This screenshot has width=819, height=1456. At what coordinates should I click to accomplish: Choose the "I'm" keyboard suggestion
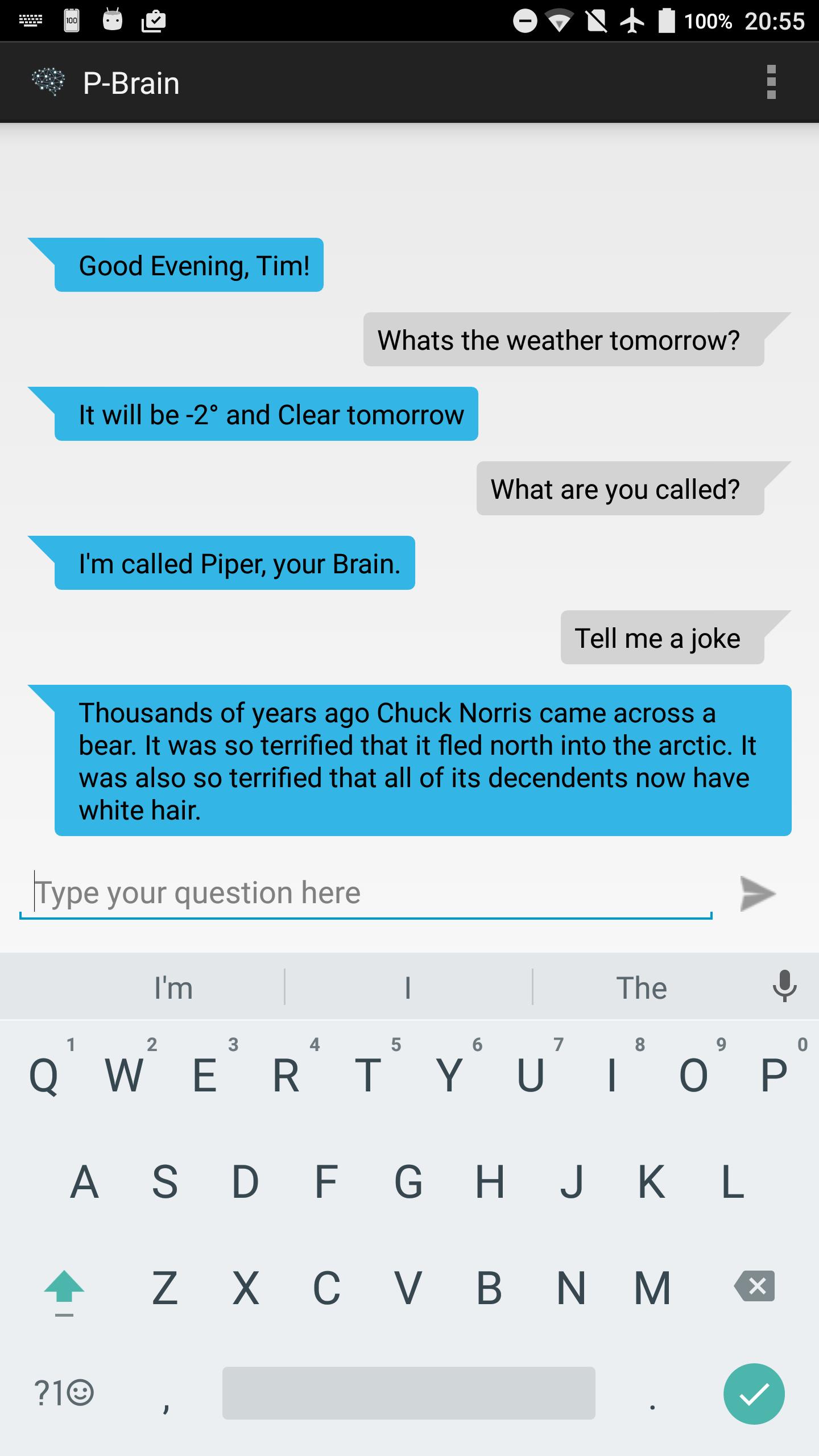point(173,988)
